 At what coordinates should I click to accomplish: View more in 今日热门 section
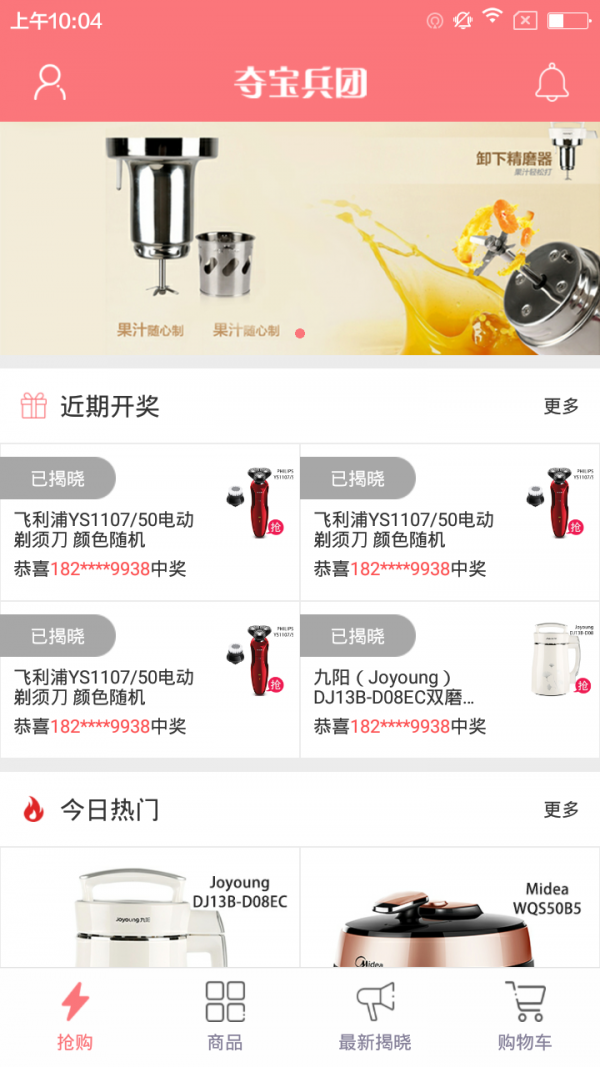pos(561,809)
